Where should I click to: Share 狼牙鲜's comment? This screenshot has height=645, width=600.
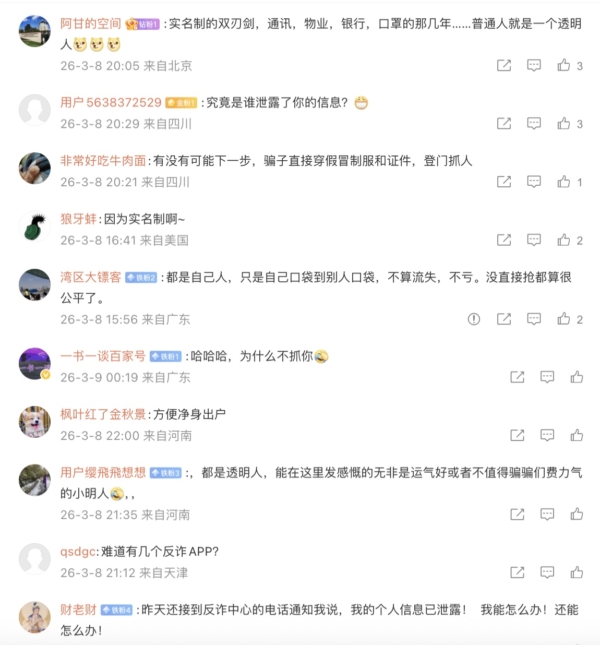504,240
